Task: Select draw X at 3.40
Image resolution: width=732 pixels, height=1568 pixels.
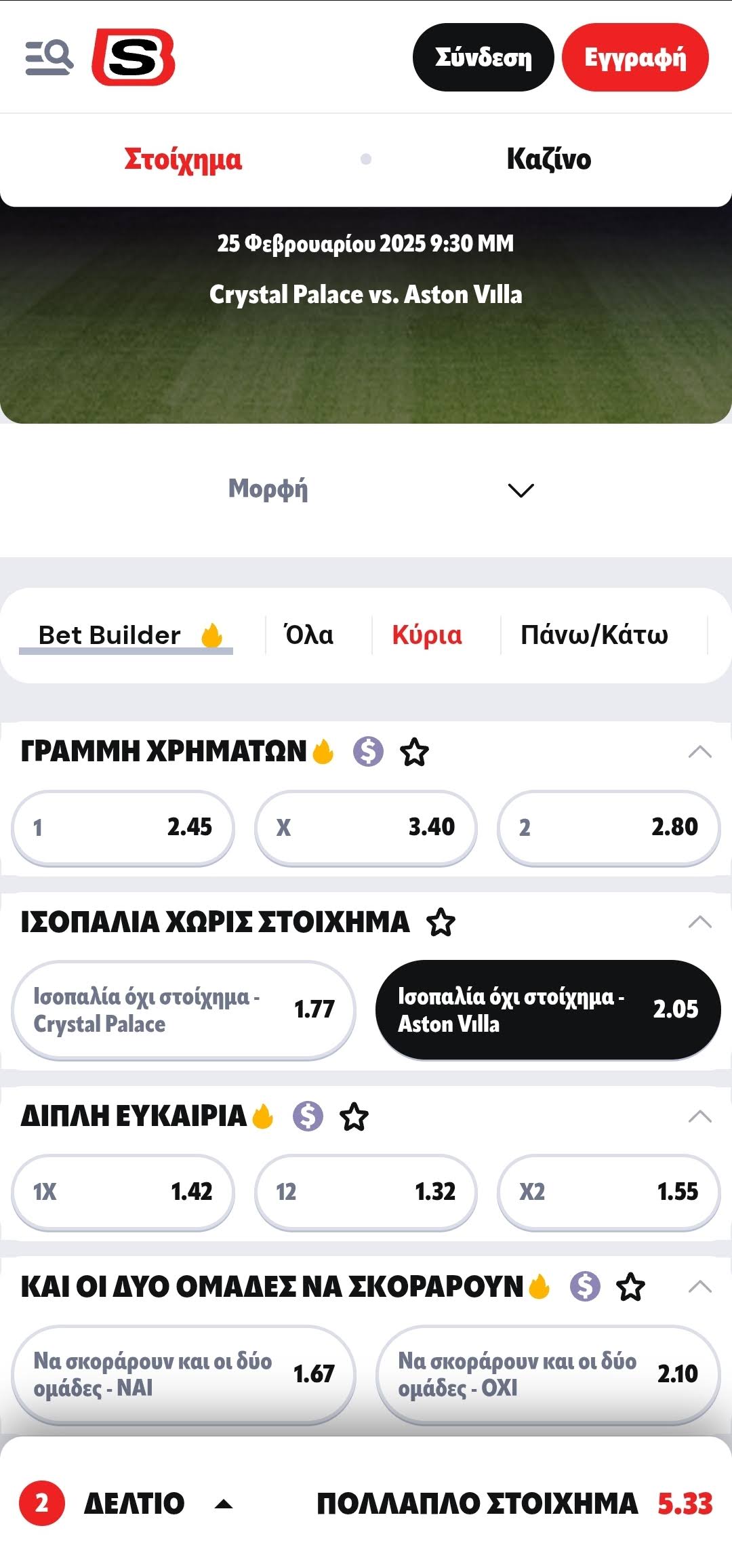Action: [x=365, y=827]
